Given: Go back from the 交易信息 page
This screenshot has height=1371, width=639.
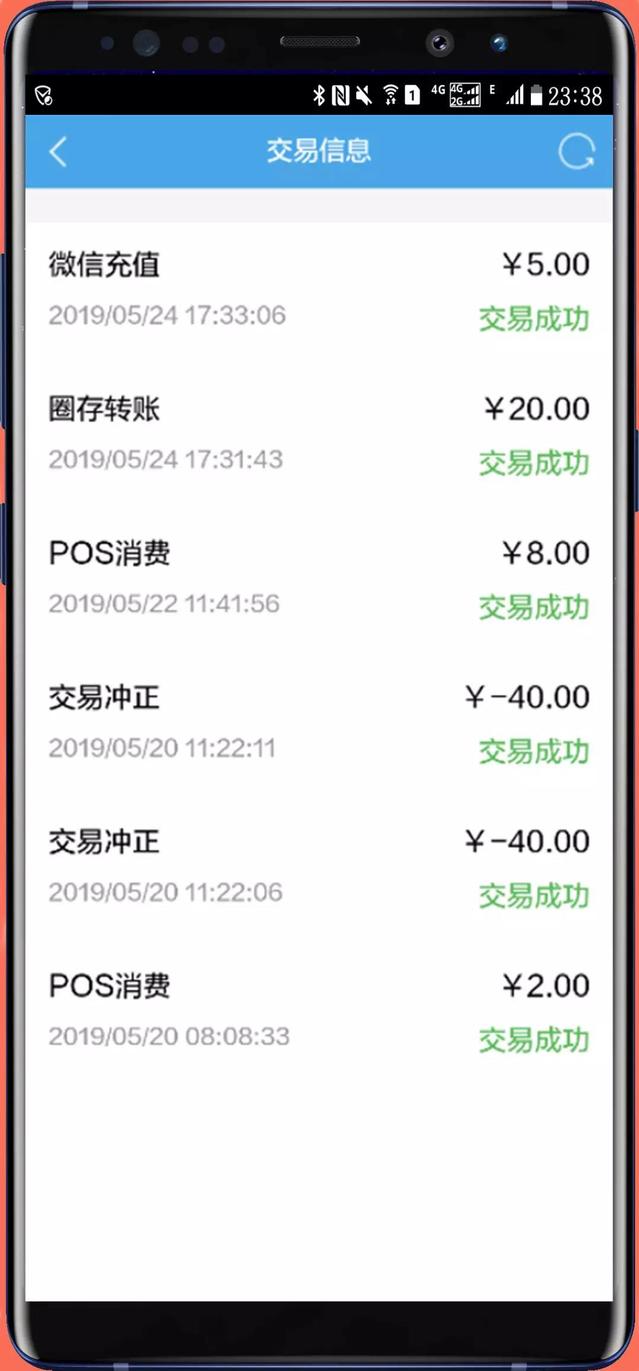Looking at the screenshot, I should click(58, 152).
